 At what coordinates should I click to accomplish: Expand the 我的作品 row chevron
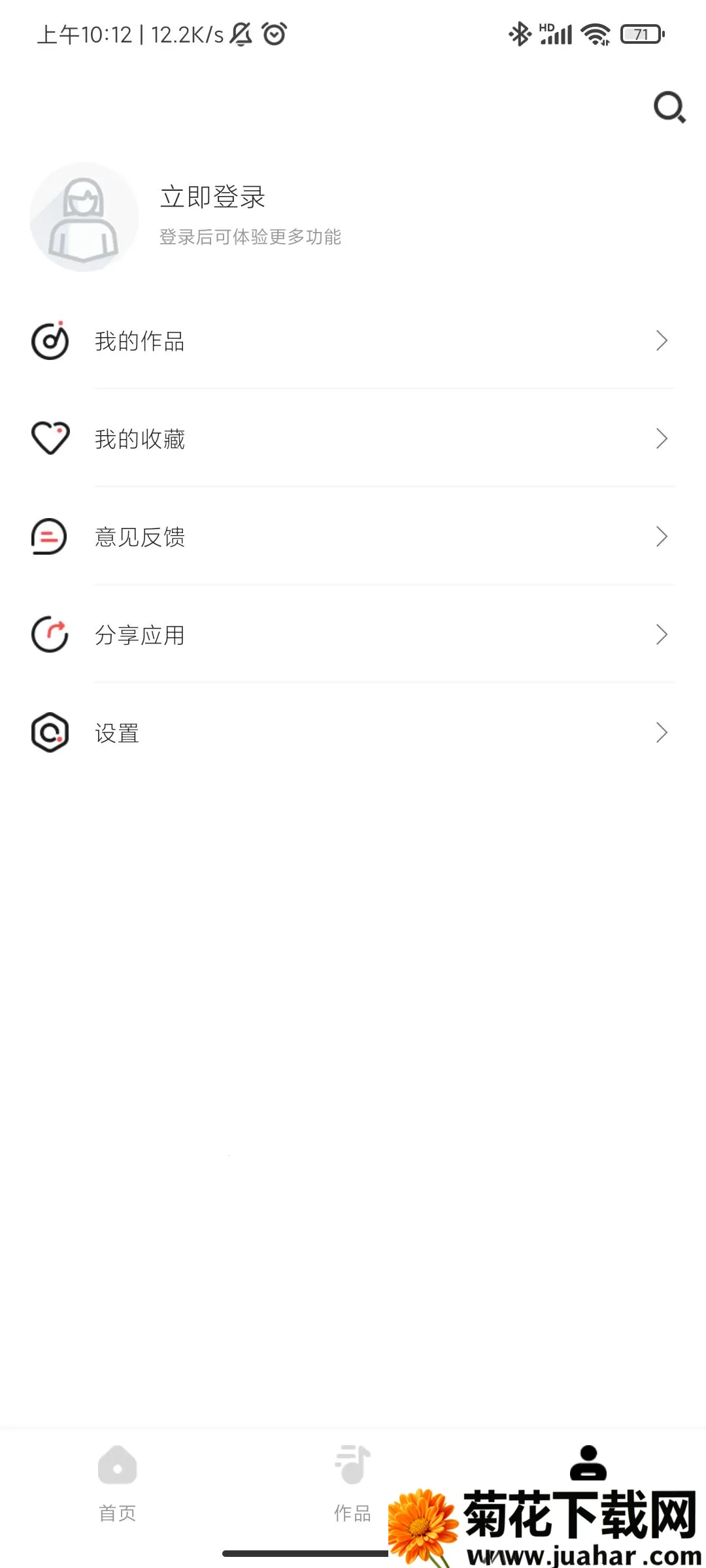click(662, 340)
